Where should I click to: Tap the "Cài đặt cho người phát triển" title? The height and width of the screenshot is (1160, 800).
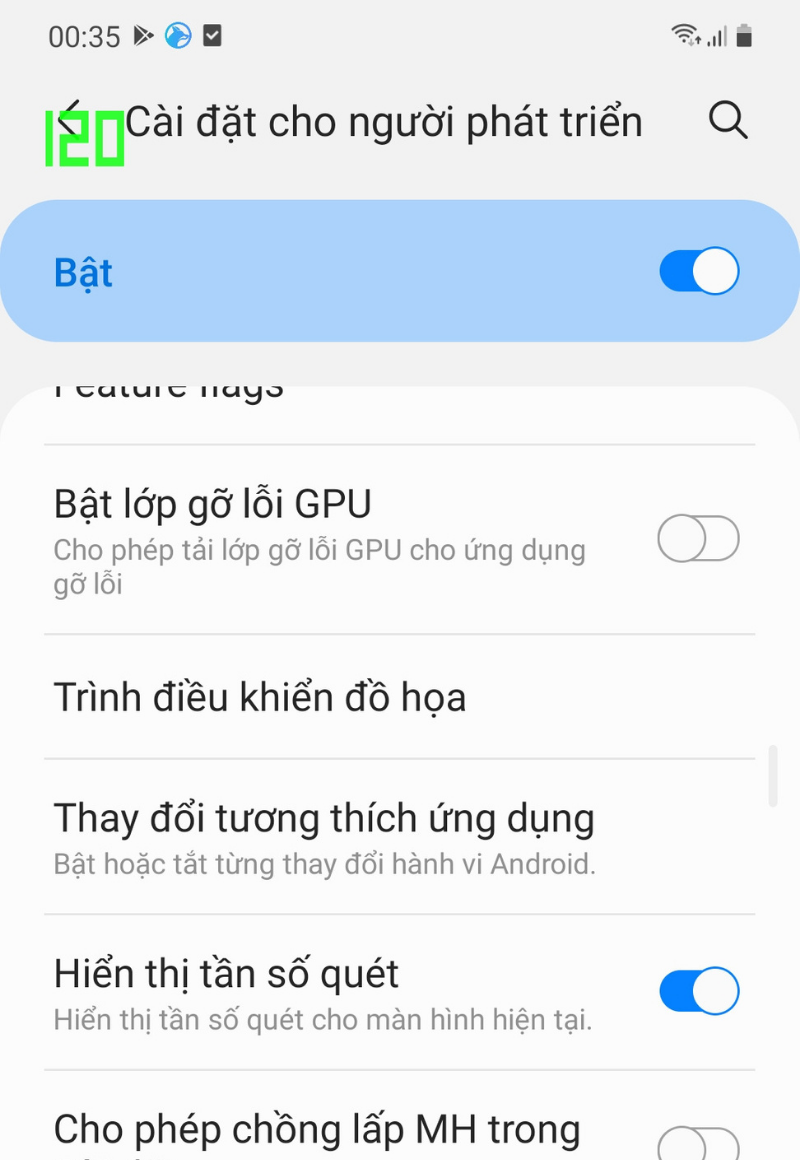[384, 121]
